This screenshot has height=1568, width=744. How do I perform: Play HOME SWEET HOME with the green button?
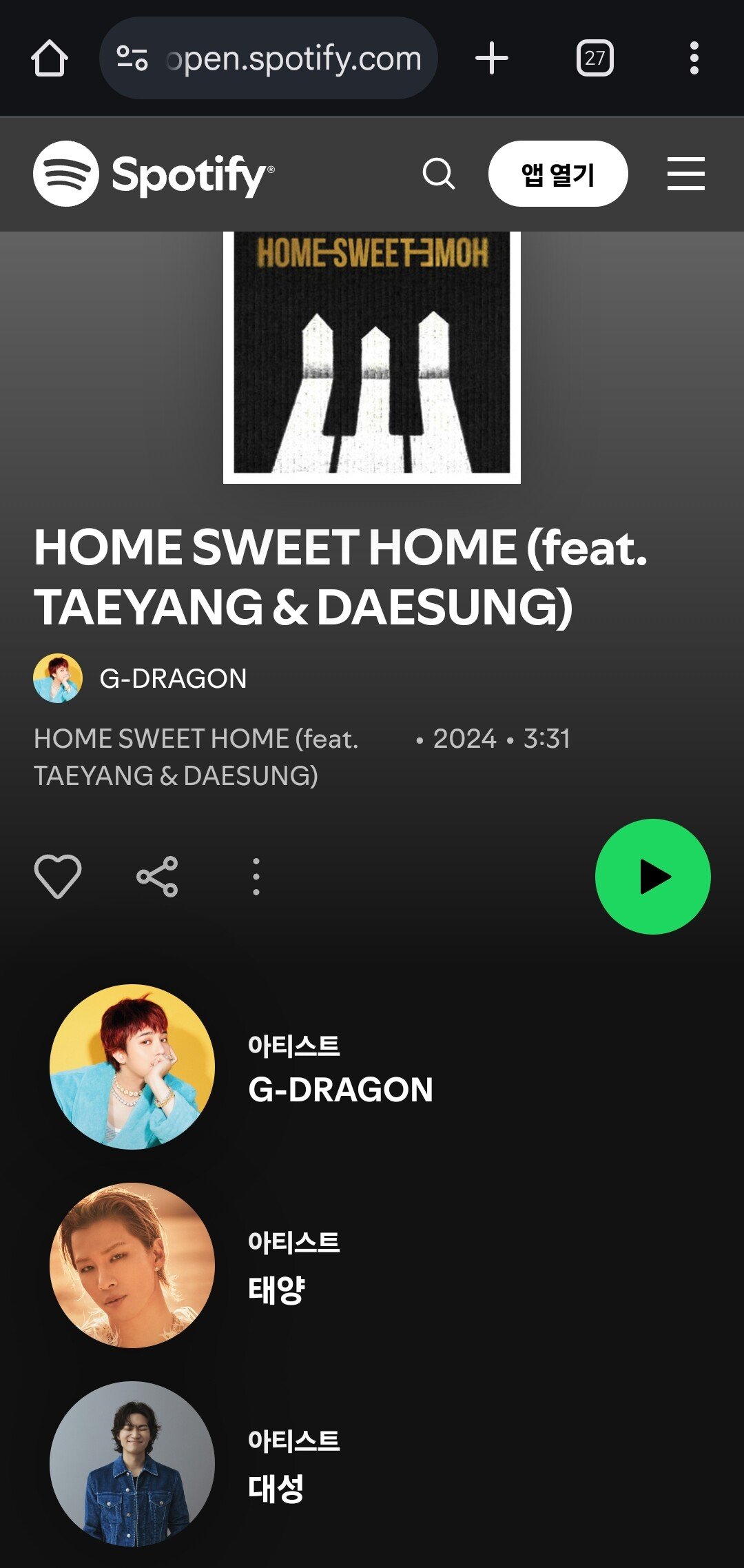pos(652,877)
